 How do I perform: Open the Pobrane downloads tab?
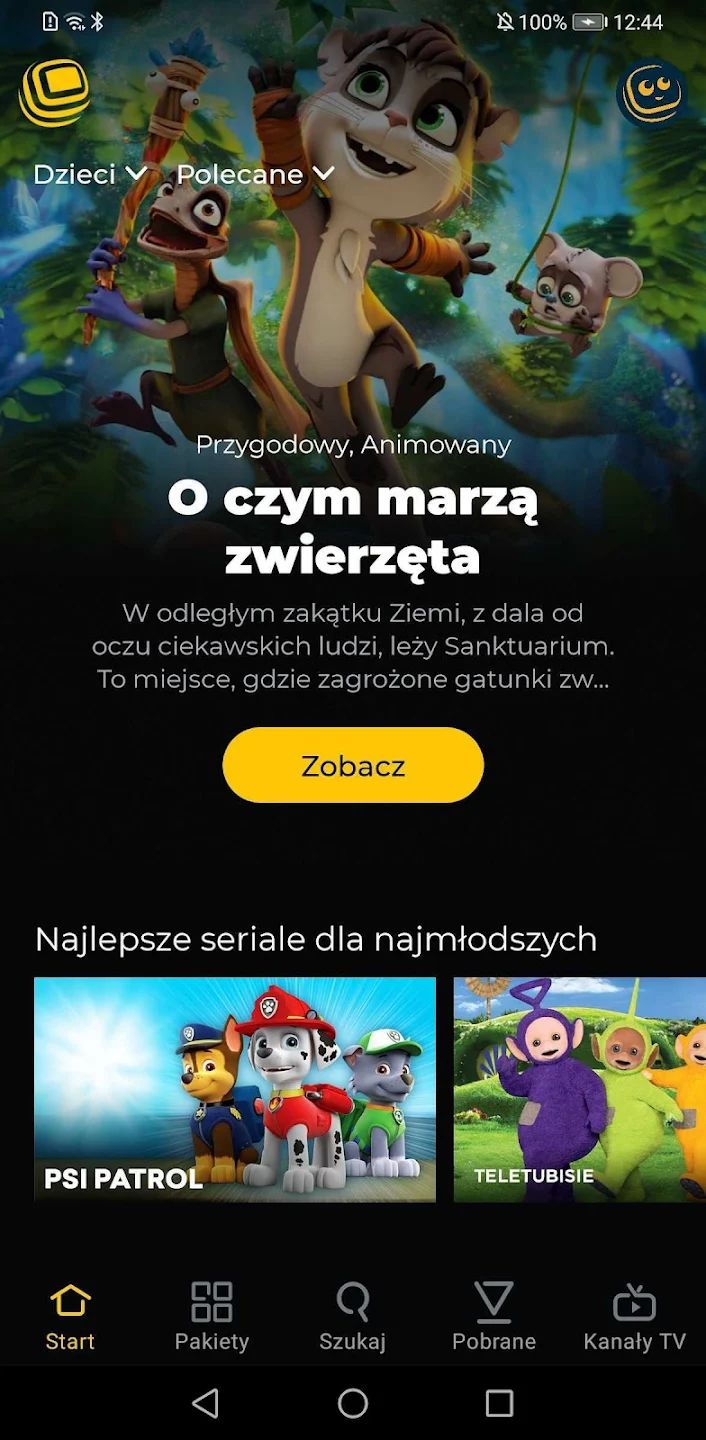pyautogui.click(x=494, y=1317)
